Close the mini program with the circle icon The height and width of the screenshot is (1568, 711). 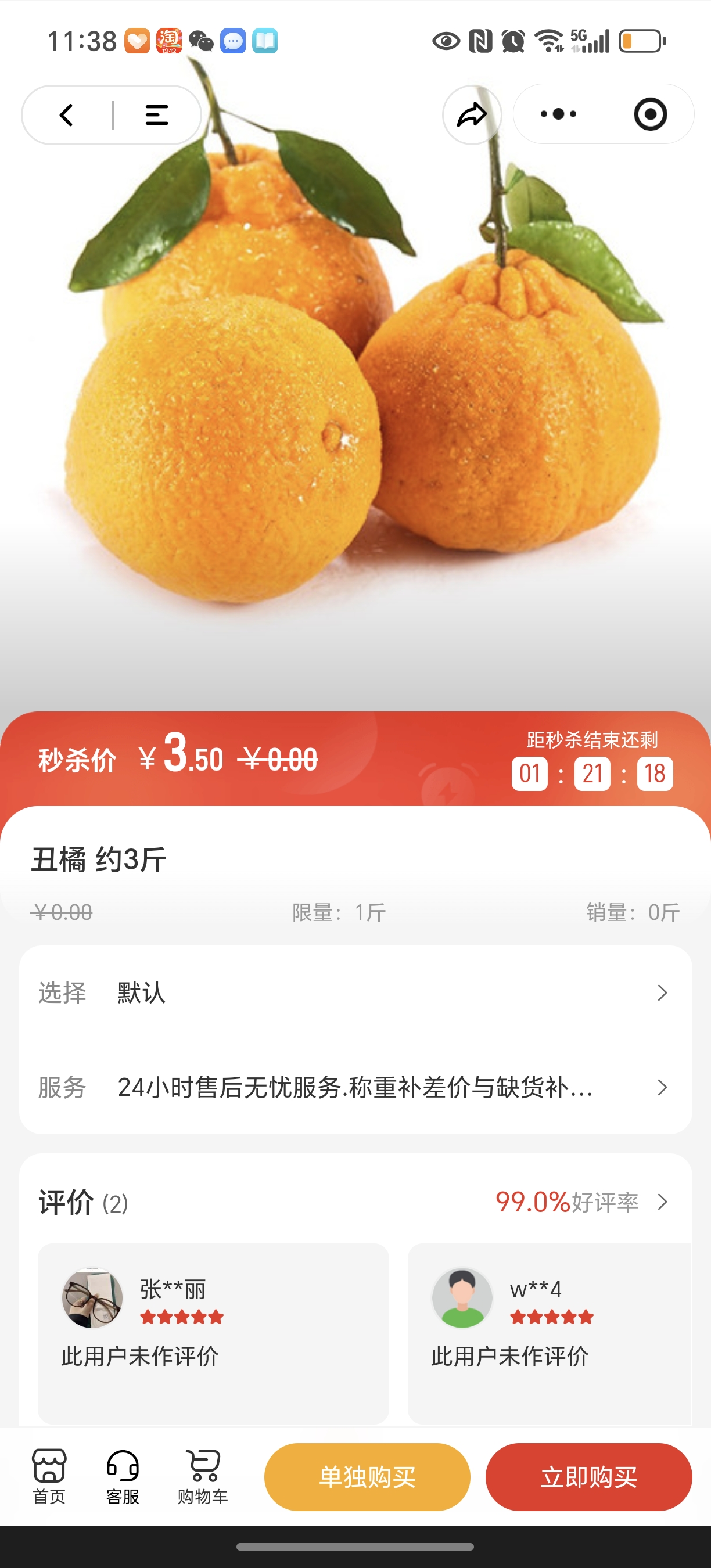click(650, 114)
